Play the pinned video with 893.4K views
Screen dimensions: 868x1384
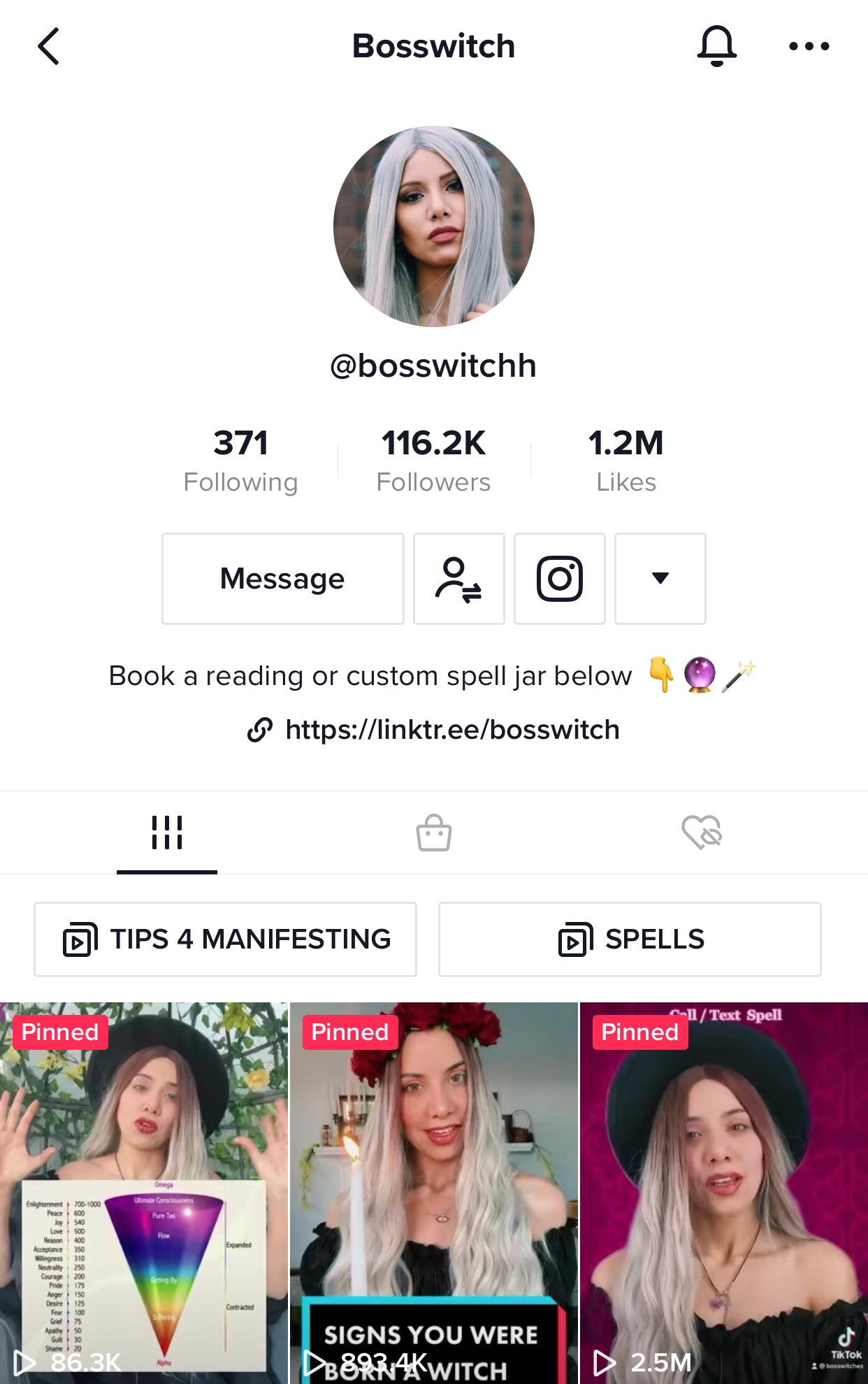point(434,1192)
